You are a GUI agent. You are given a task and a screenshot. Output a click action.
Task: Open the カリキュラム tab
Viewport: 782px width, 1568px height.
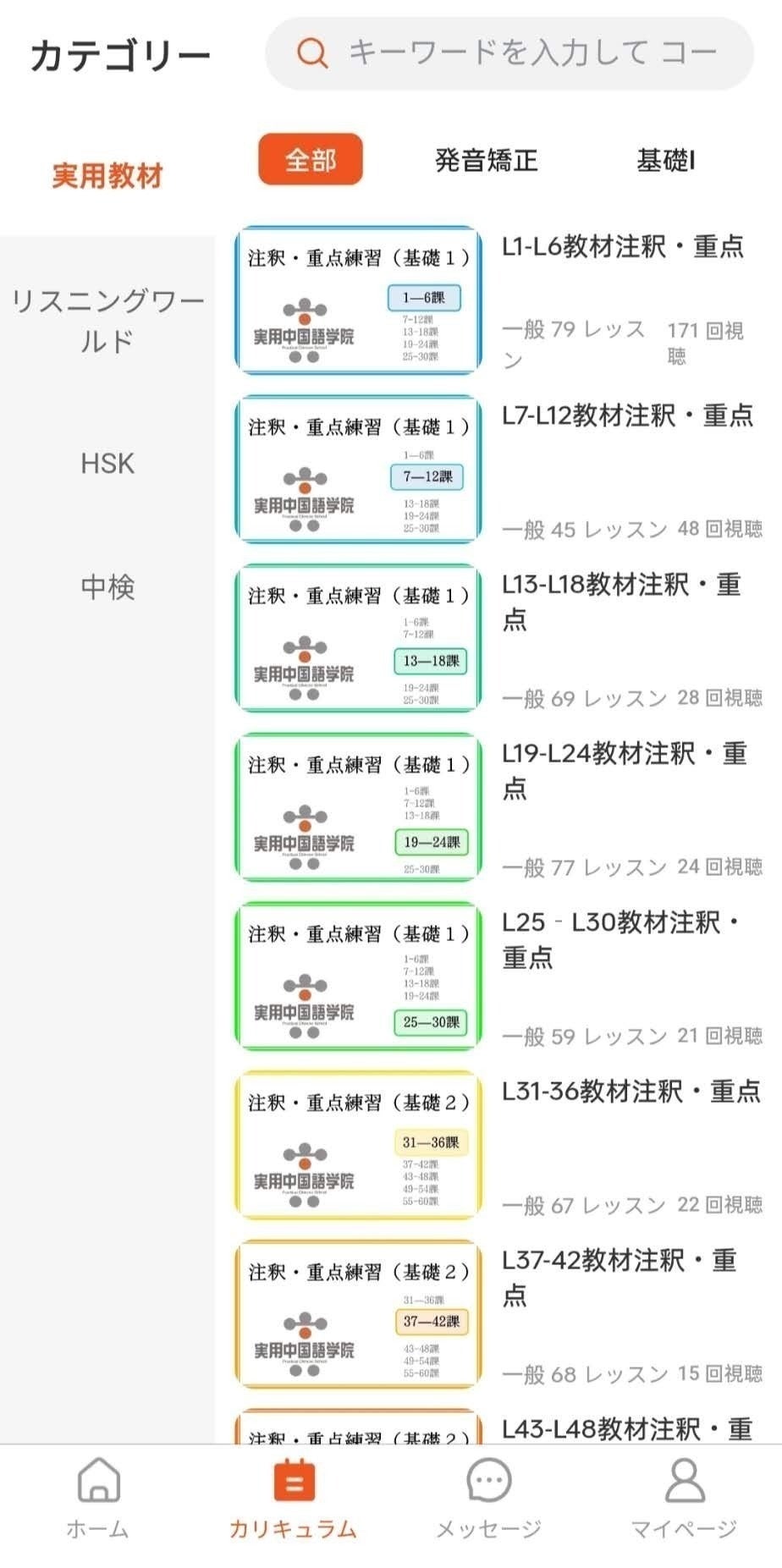[x=294, y=1498]
